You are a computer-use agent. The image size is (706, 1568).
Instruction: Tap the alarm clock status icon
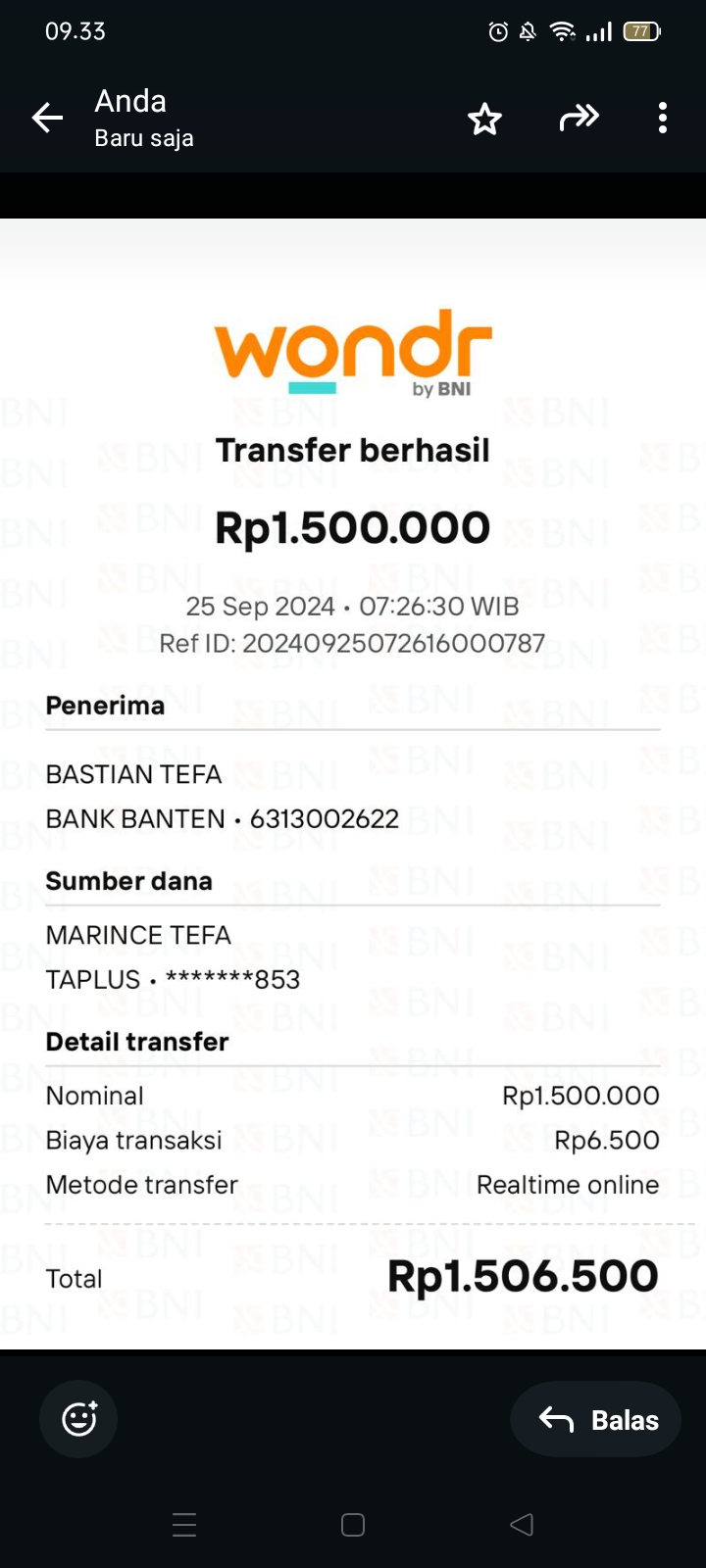coord(498,30)
